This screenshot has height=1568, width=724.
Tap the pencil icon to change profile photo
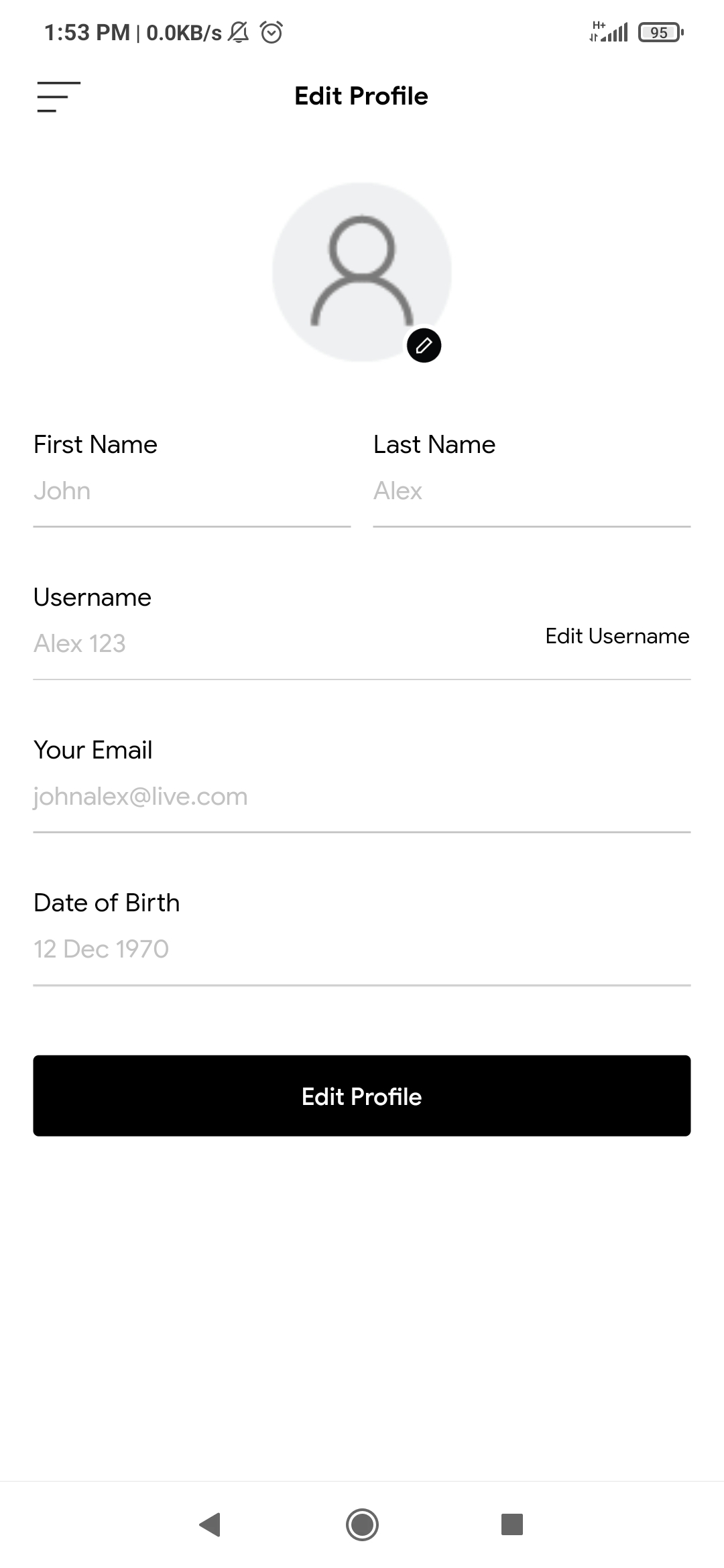[424, 346]
